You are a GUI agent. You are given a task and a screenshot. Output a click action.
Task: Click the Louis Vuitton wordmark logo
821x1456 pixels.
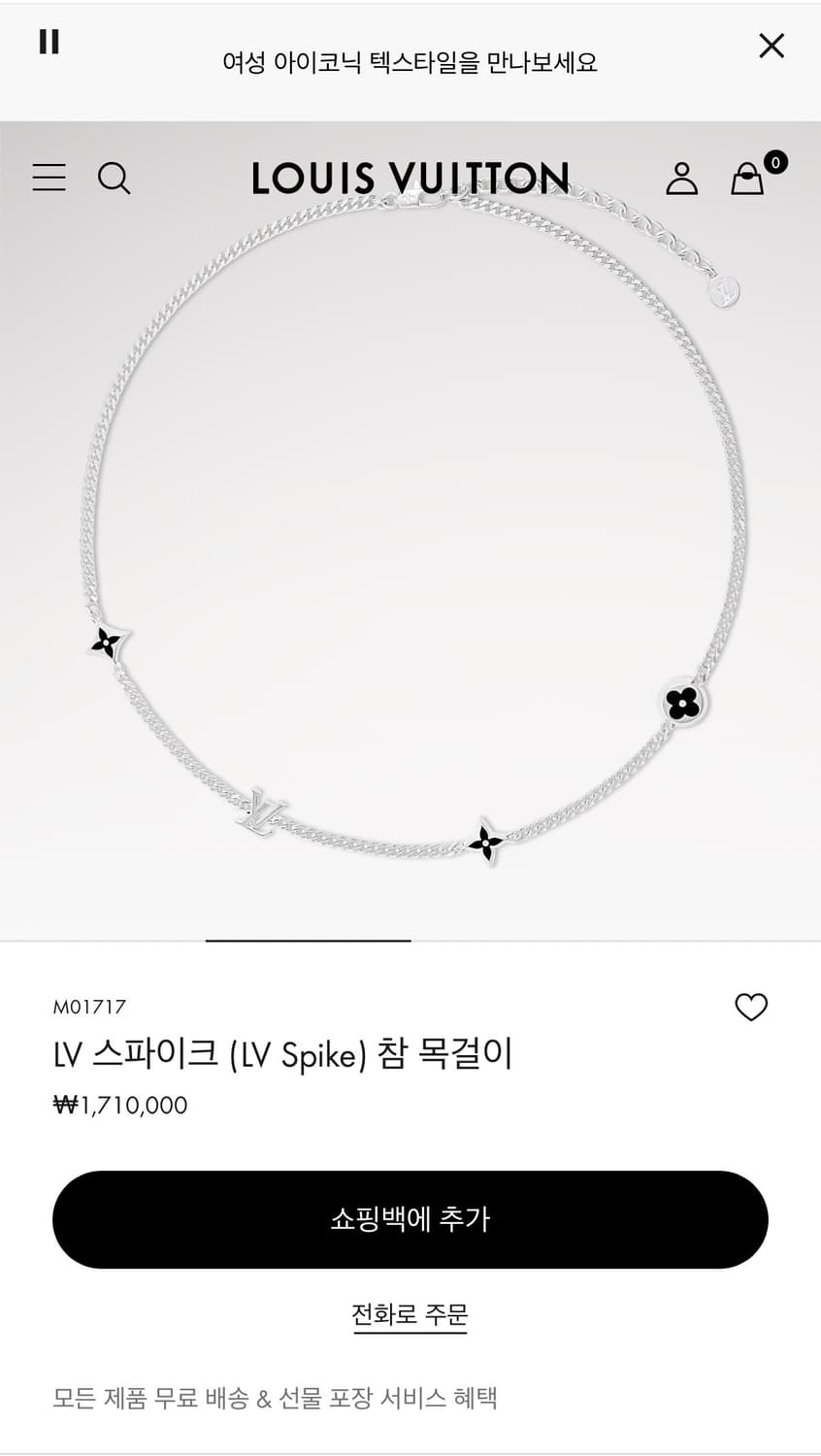click(410, 179)
